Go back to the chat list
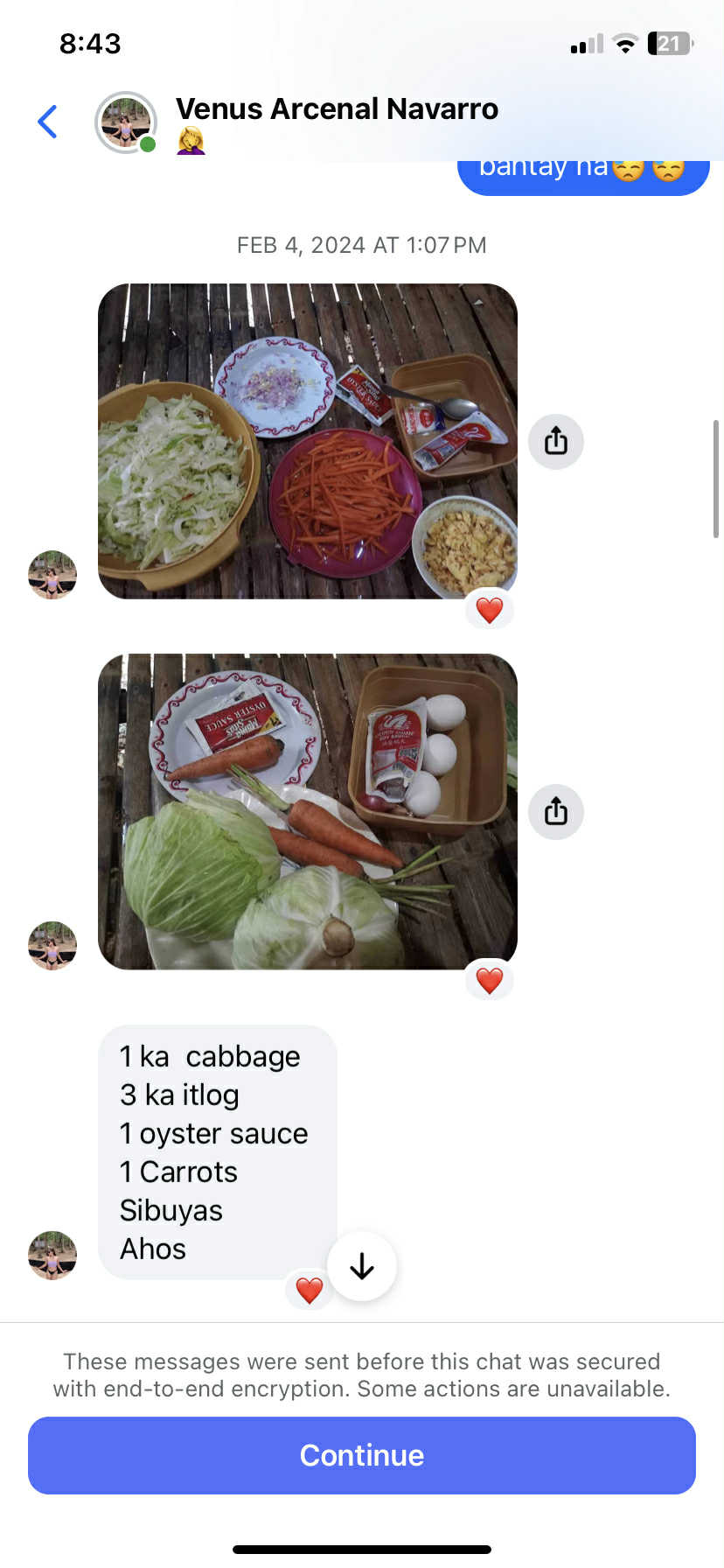The image size is (724, 1568). tap(48, 122)
